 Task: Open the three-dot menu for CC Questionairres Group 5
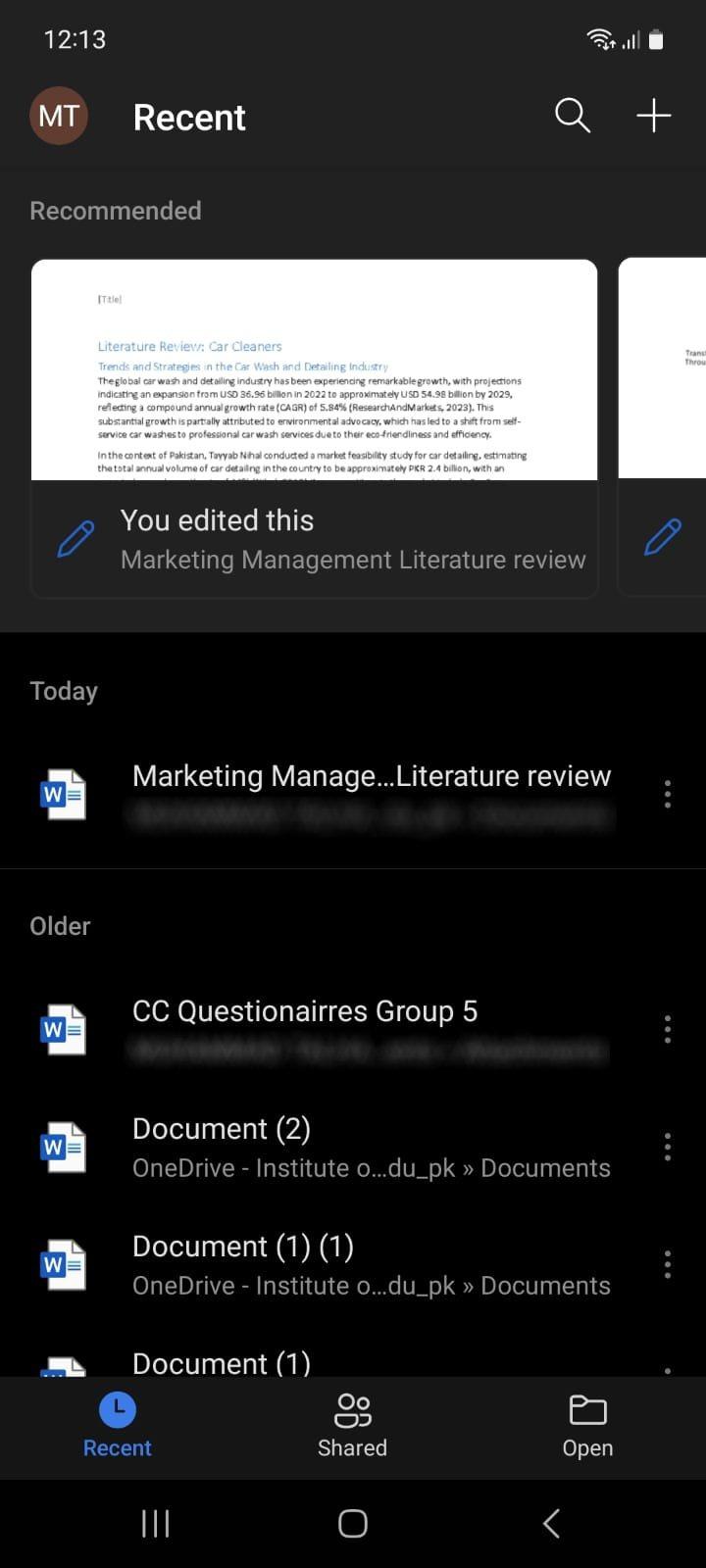(x=668, y=1029)
